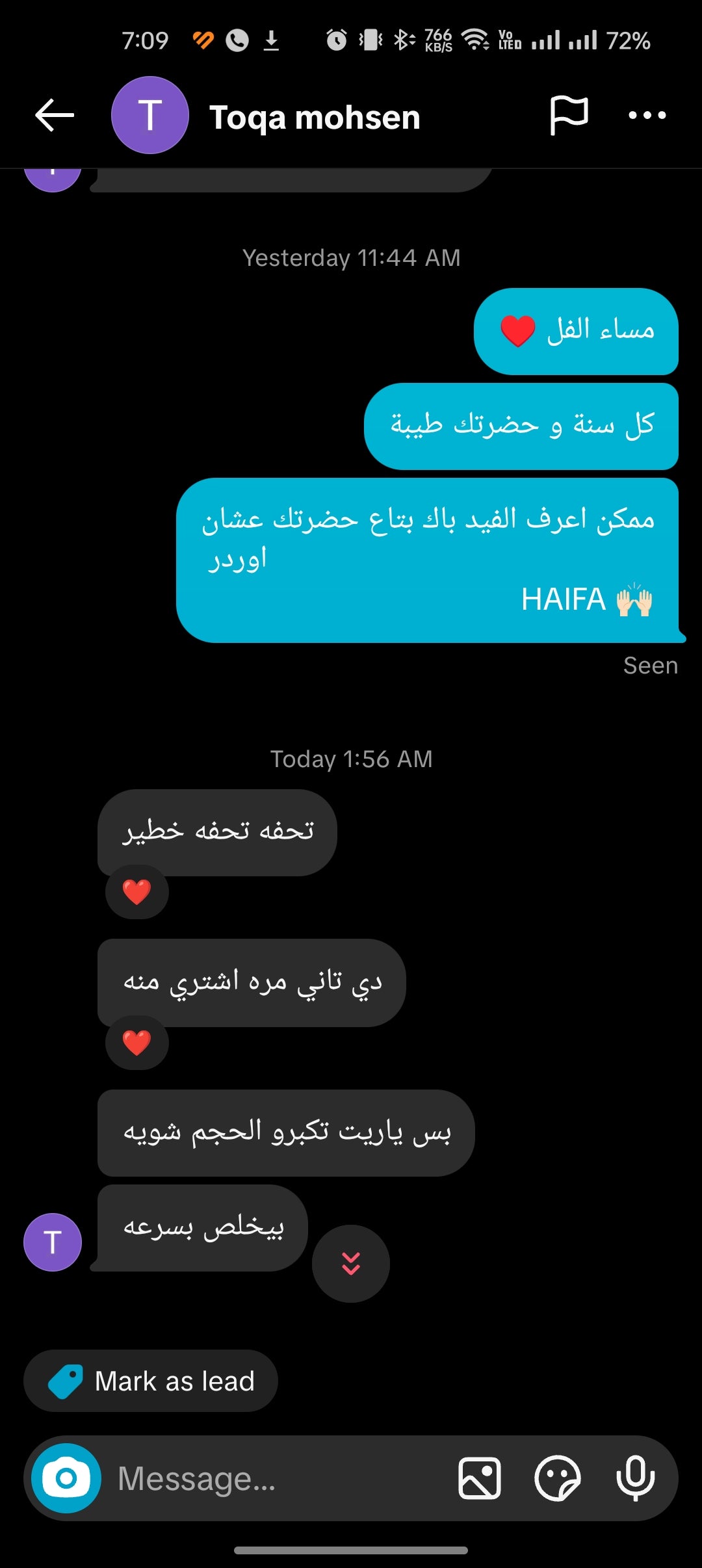Record a voice message with the microphone
Viewport: 702px width, 1568px height.
pyautogui.click(x=635, y=1478)
